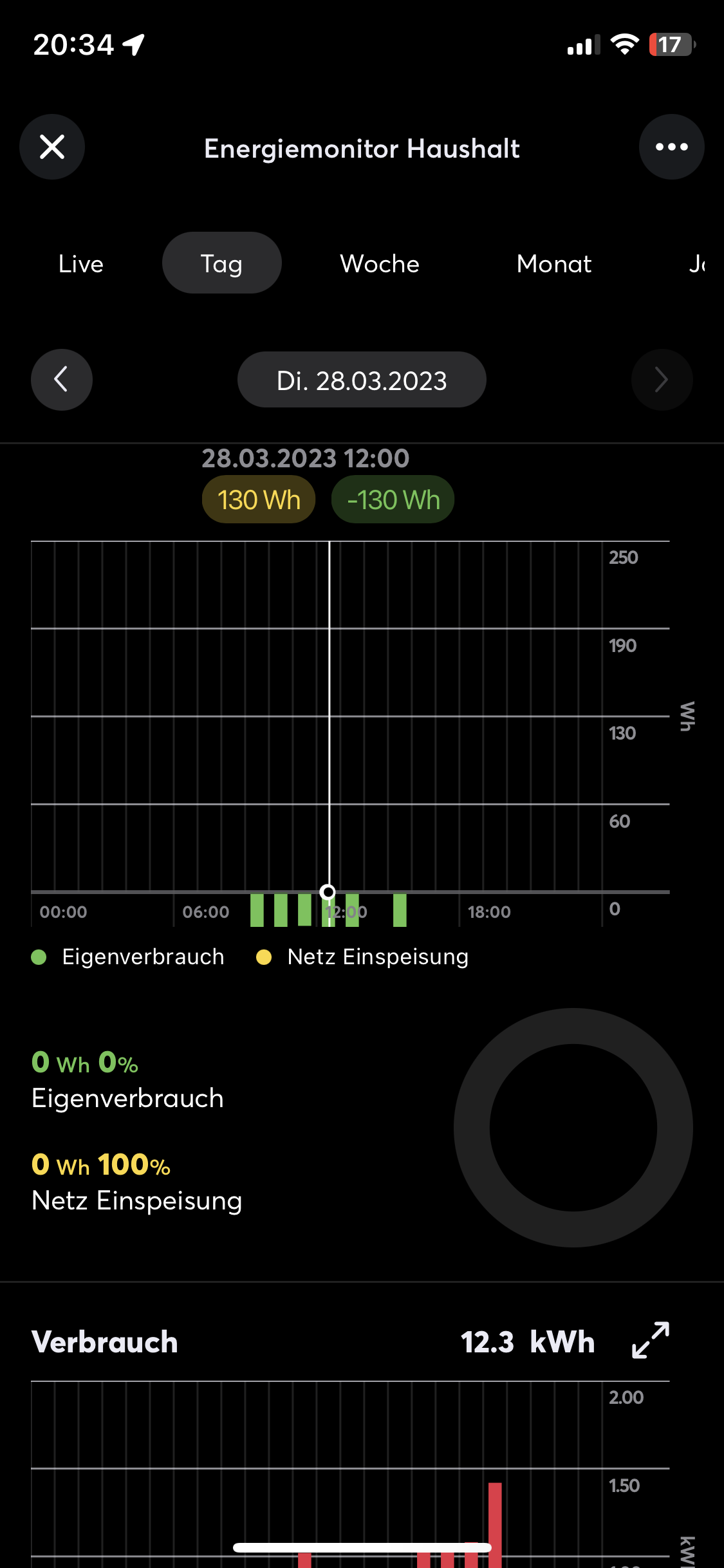Select the Tag tab
The height and width of the screenshot is (1568, 724).
[221, 264]
